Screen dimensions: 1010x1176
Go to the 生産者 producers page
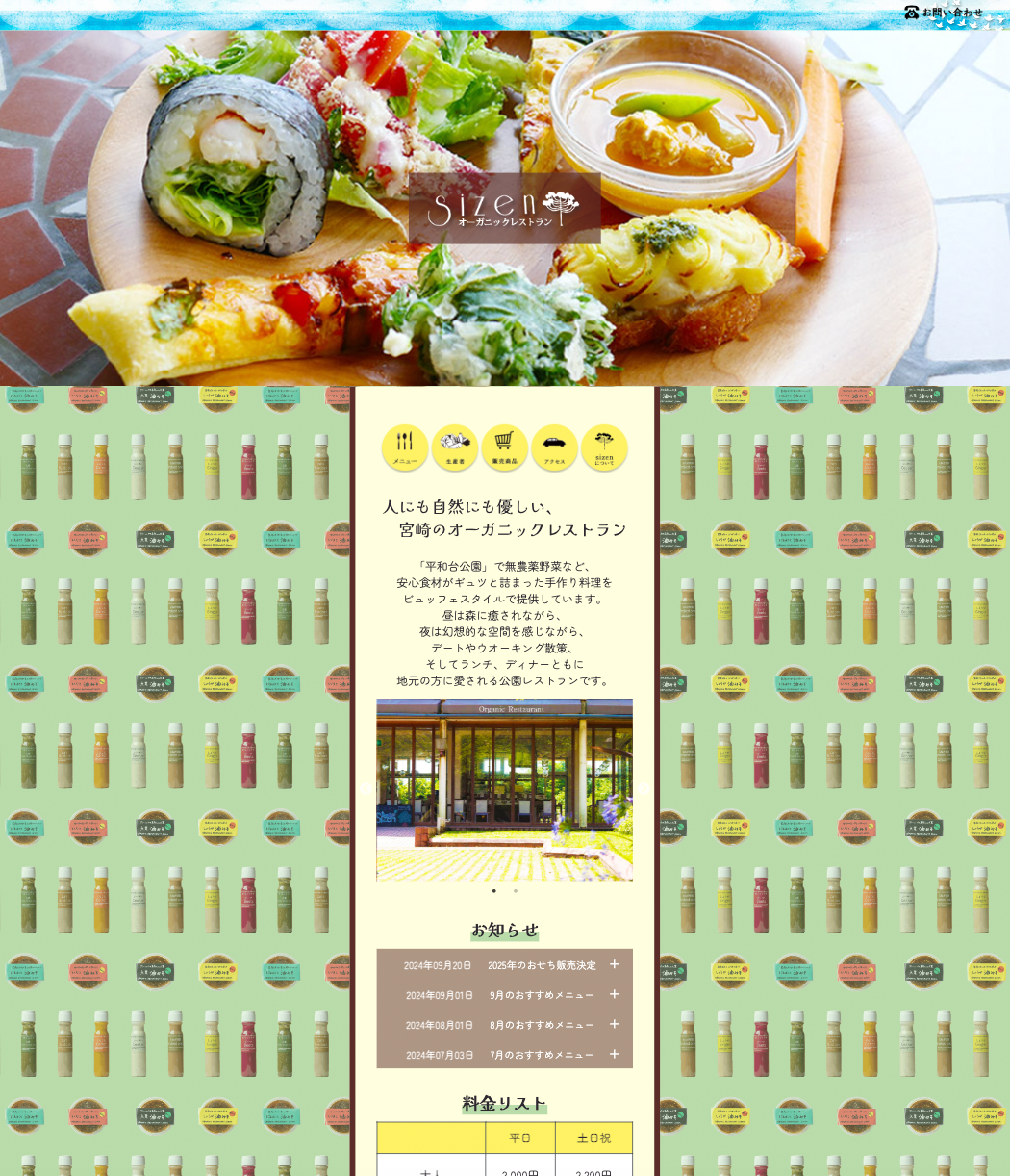(x=455, y=447)
